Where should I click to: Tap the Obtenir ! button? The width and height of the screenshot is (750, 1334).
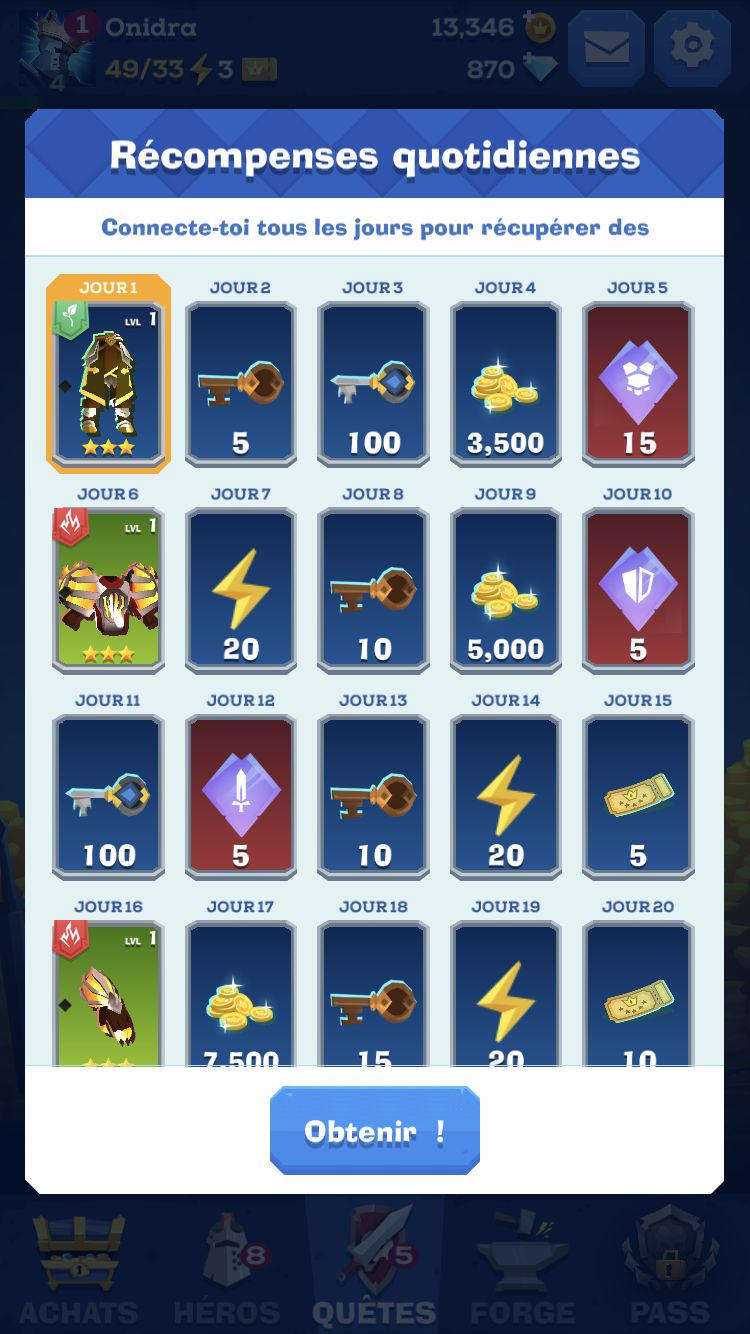[375, 1131]
